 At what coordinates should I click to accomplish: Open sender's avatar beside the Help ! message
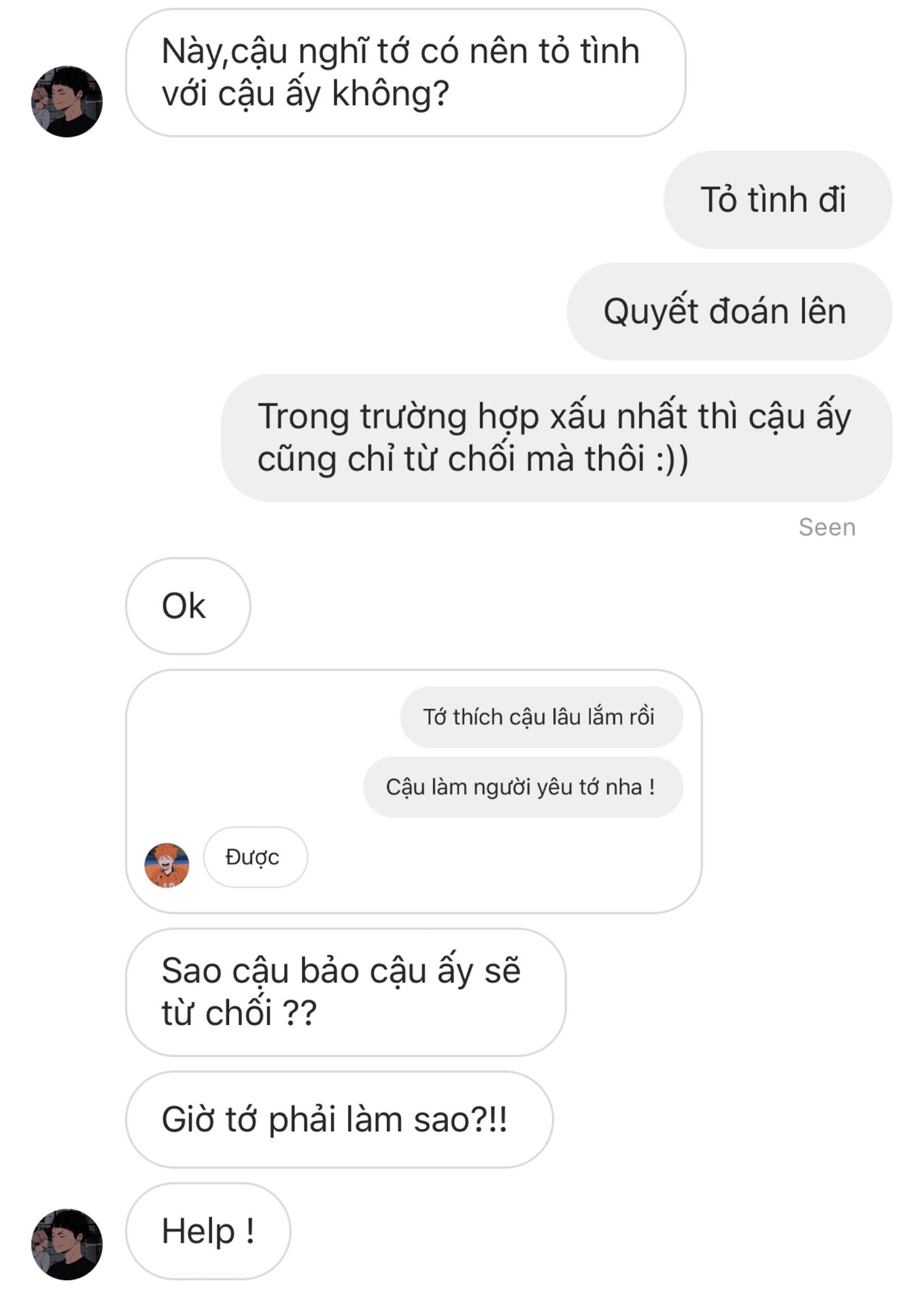point(67,1244)
